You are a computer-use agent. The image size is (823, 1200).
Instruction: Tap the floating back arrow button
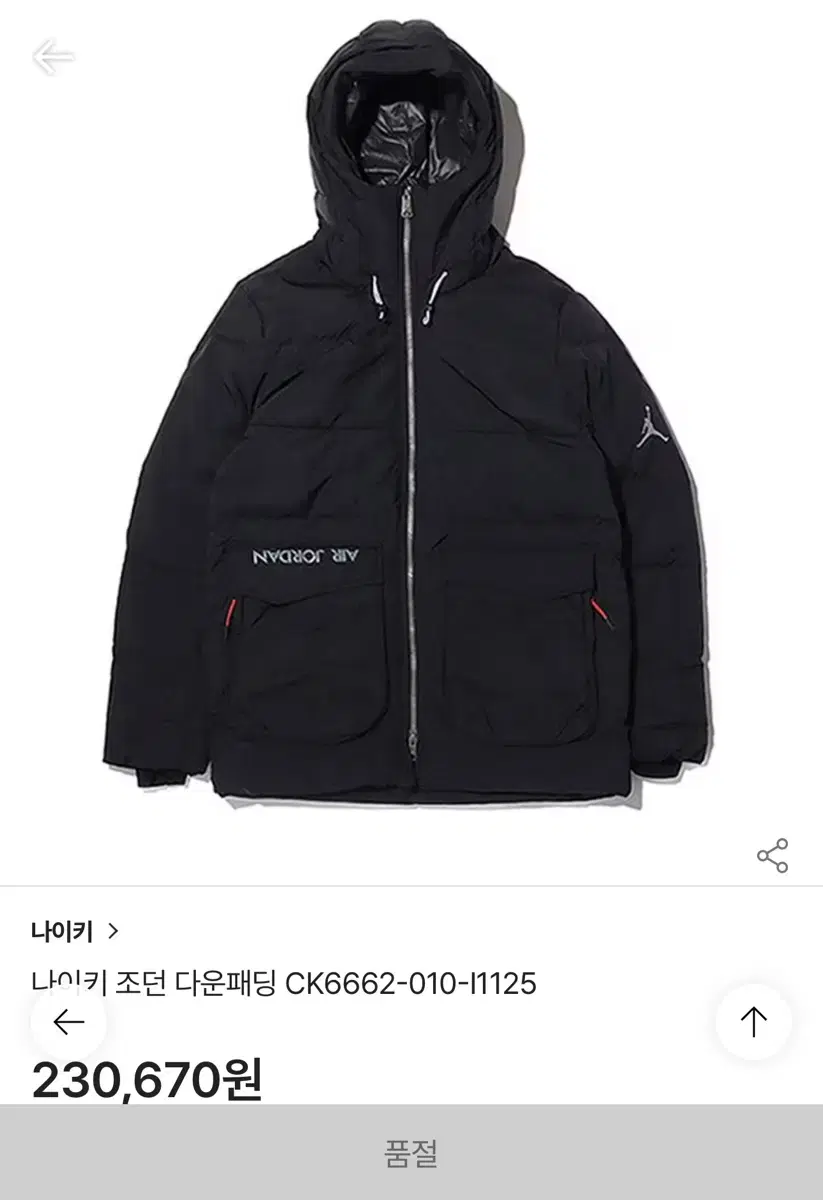pos(68,1022)
